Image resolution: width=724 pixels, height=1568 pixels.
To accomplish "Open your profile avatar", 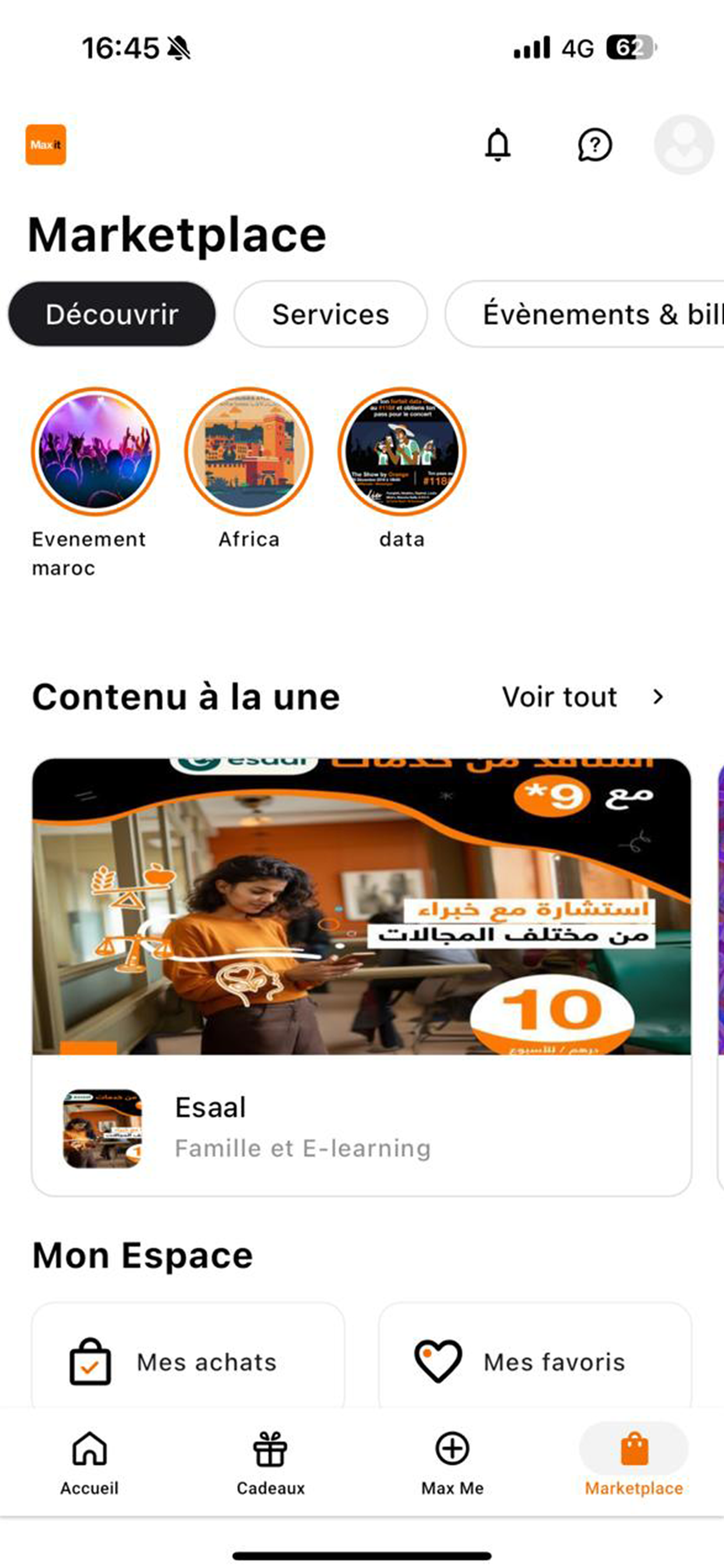I will click(x=684, y=145).
